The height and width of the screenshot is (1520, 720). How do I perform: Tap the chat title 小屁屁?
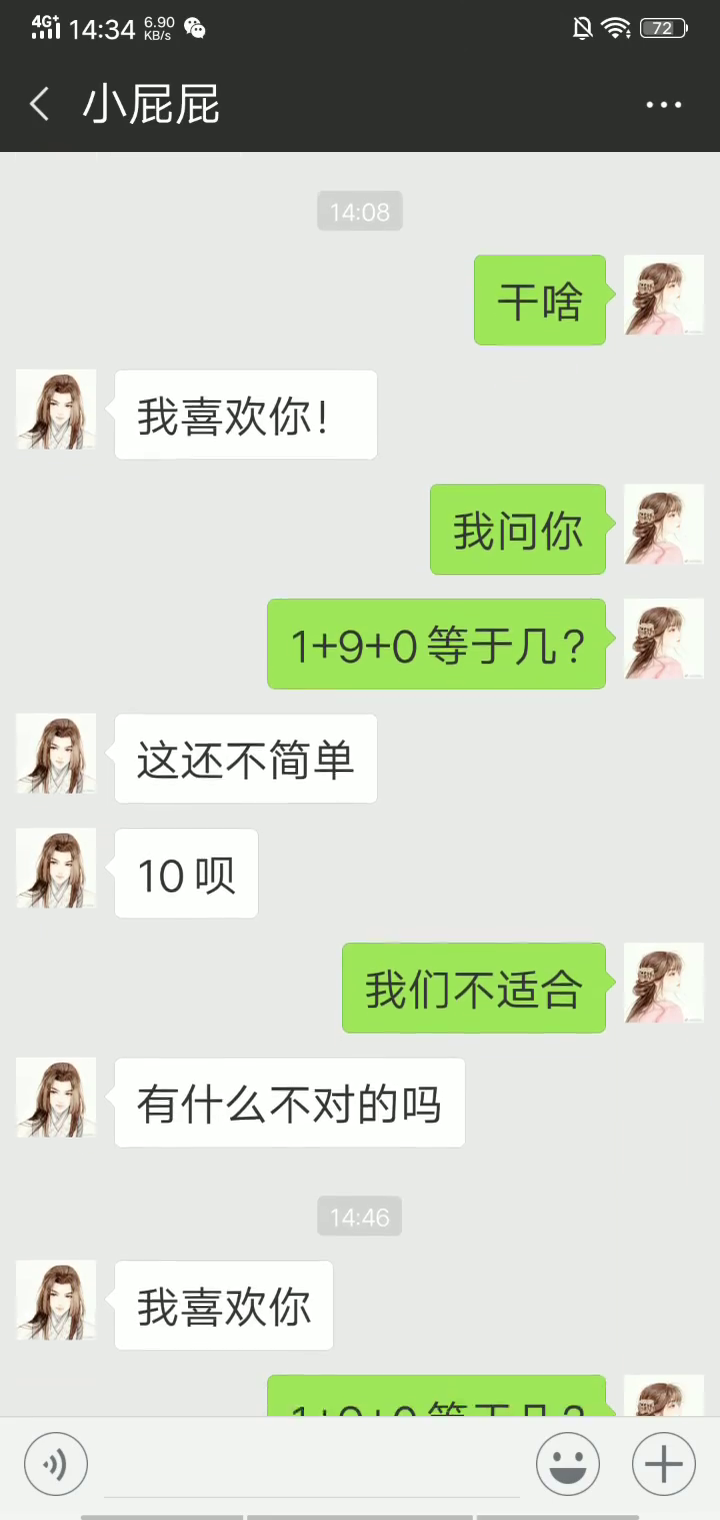coord(148,104)
